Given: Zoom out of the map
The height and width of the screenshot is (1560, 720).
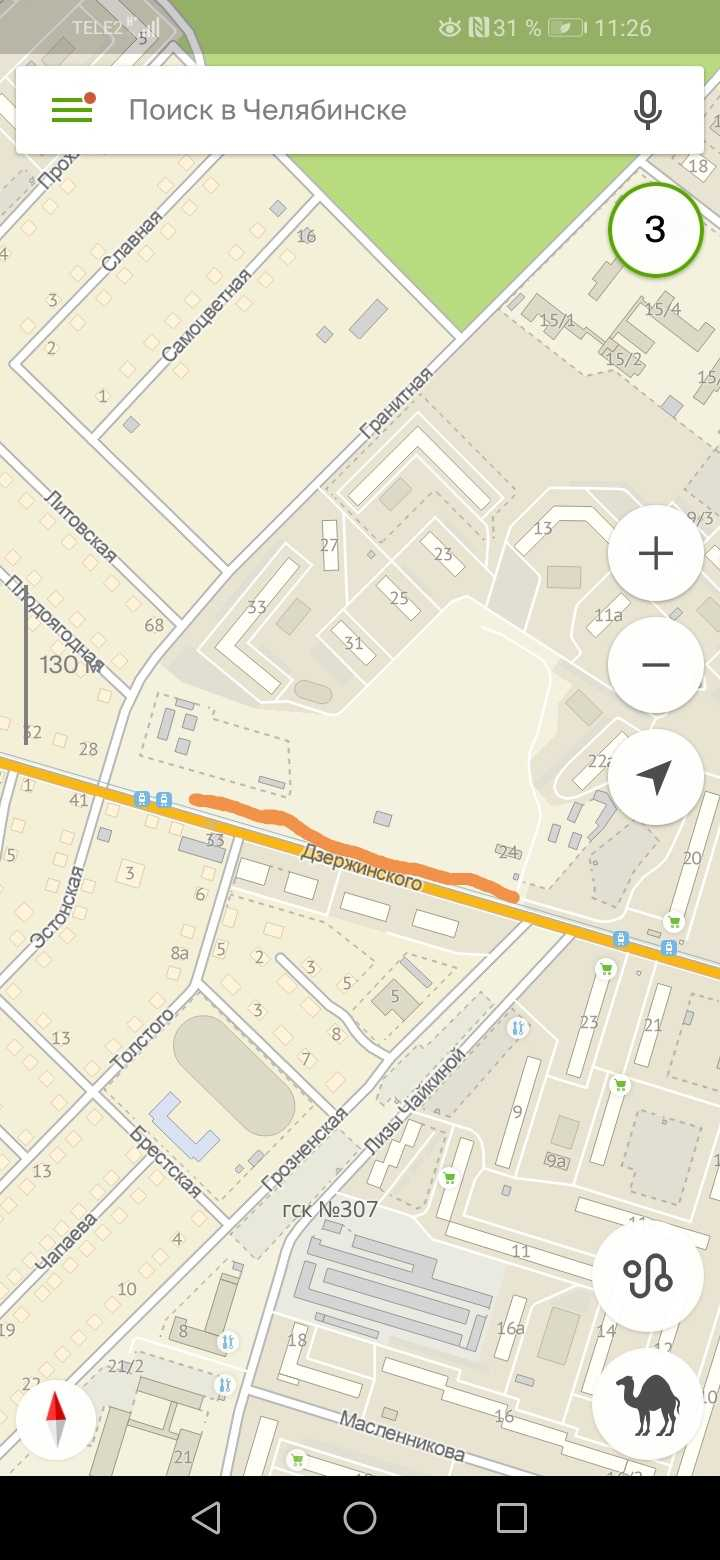Looking at the screenshot, I should click(655, 665).
